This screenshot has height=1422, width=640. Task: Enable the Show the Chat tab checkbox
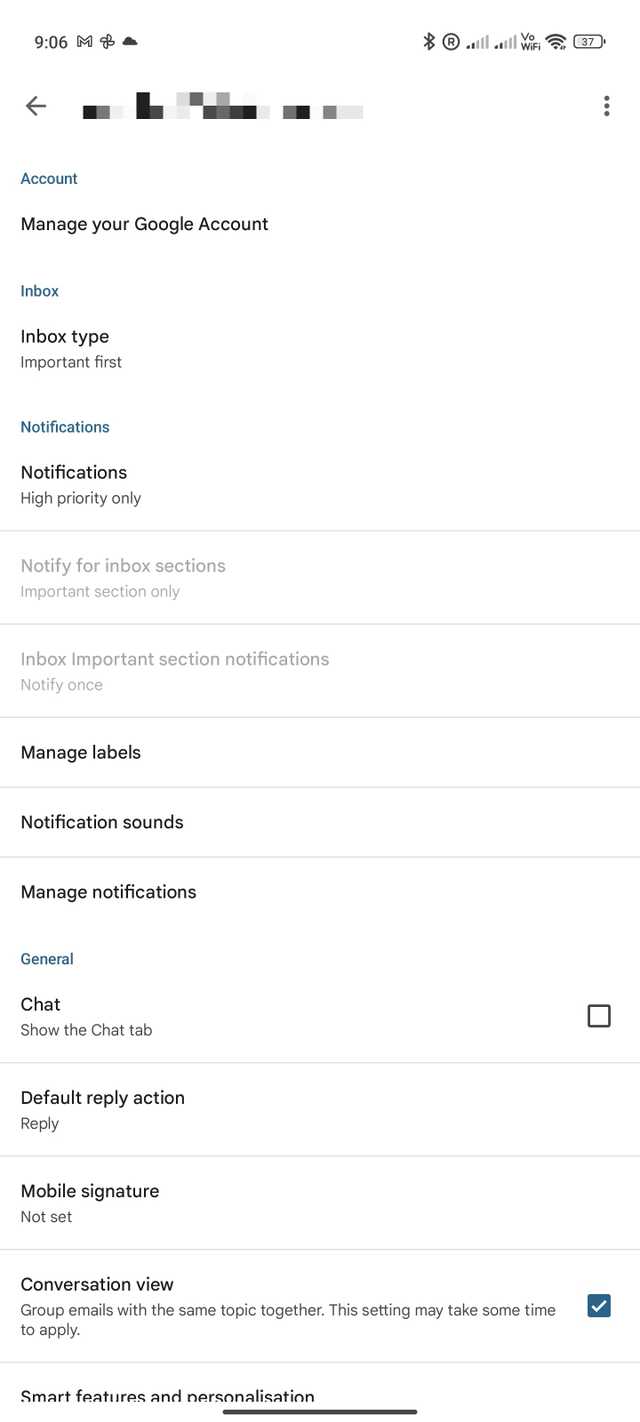(x=598, y=1016)
